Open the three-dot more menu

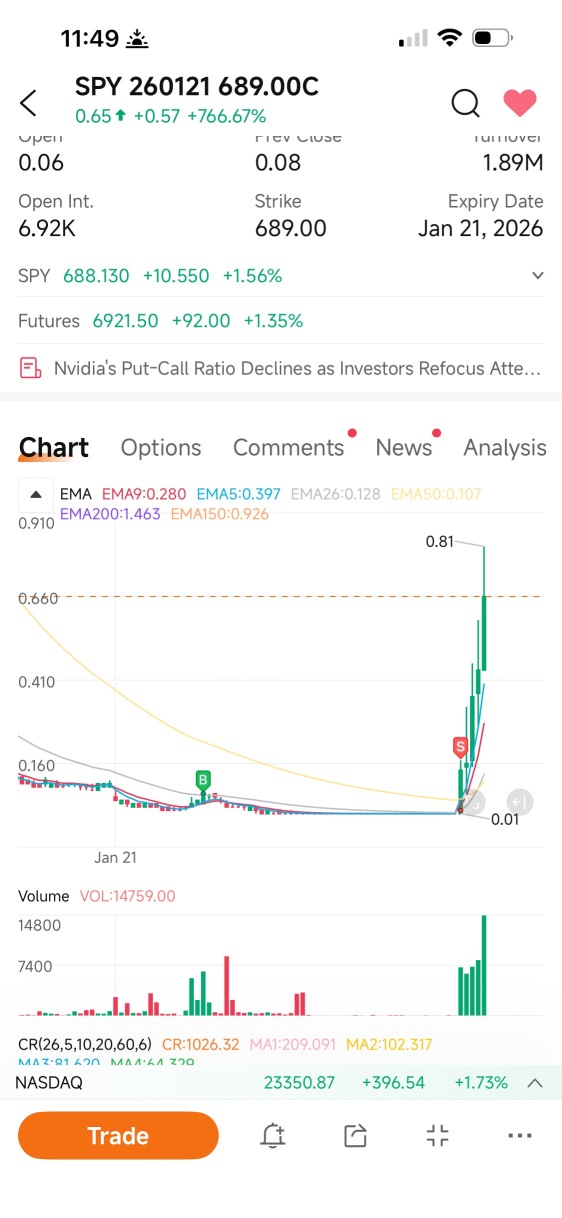click(x=519, y=1135)
